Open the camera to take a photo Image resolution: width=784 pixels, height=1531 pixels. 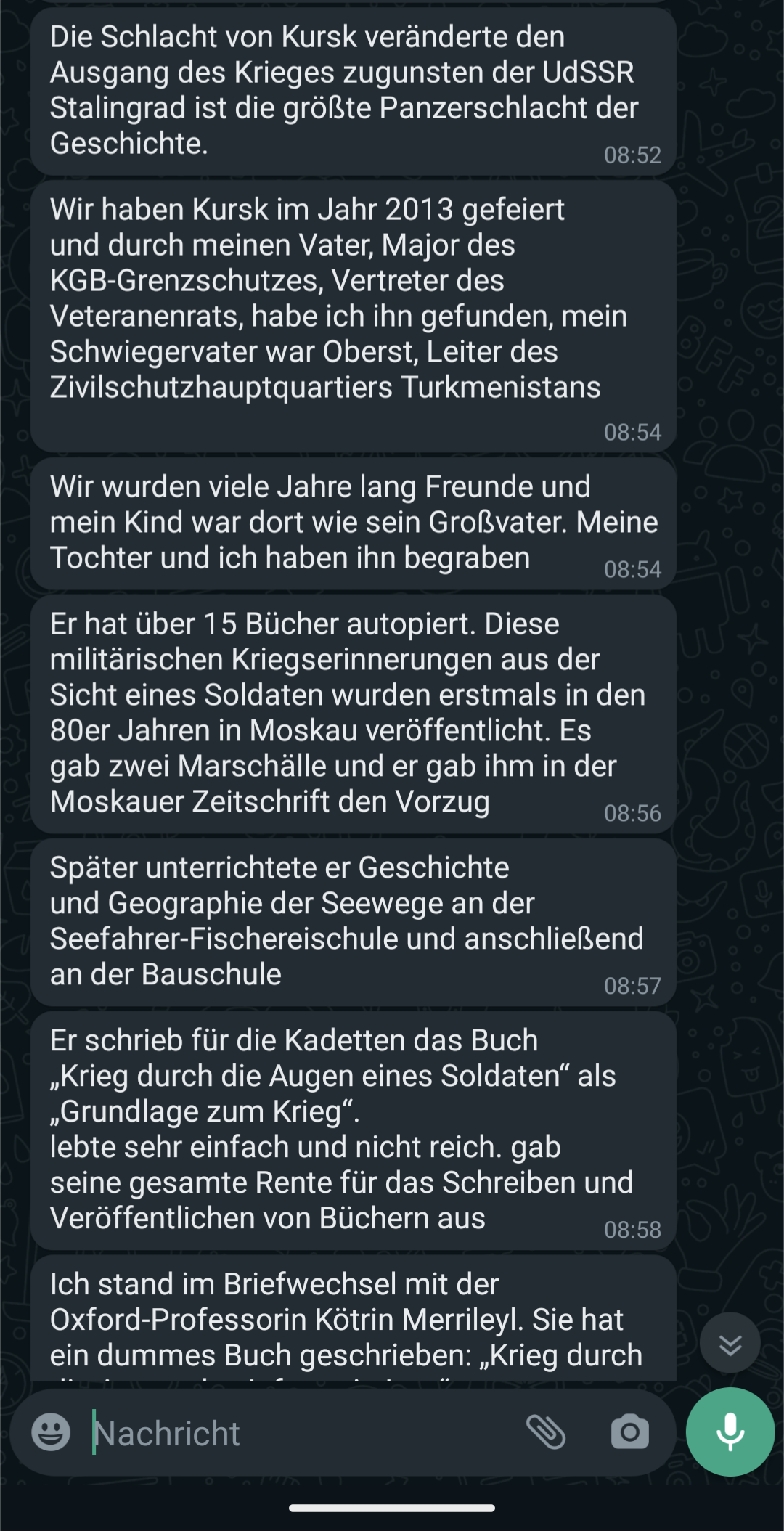629,1432
